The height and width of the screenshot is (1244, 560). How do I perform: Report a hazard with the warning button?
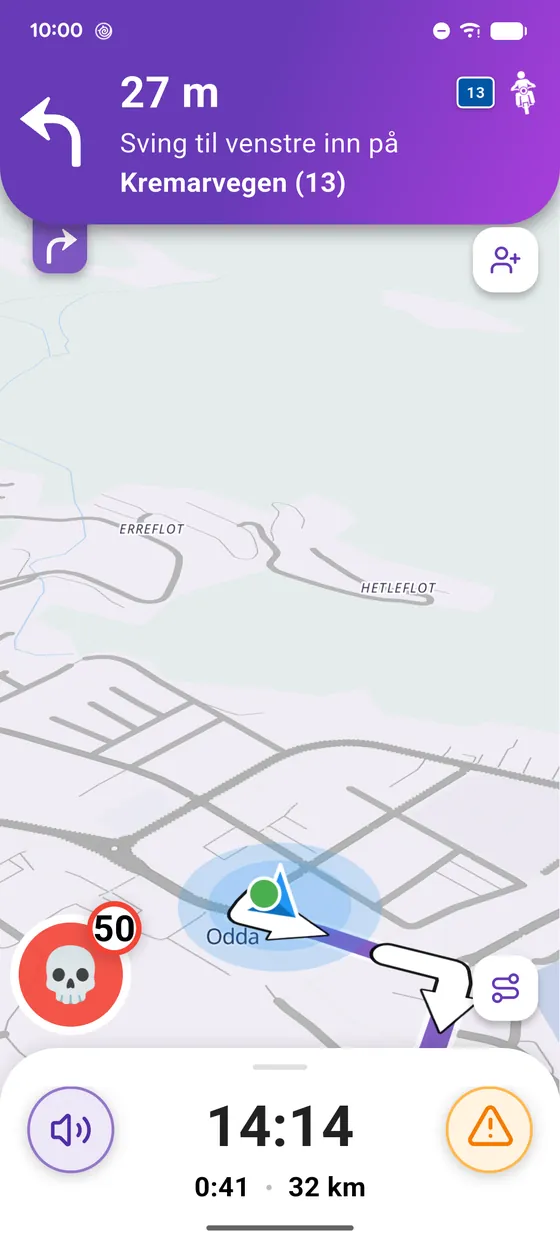coord(489,1129)
